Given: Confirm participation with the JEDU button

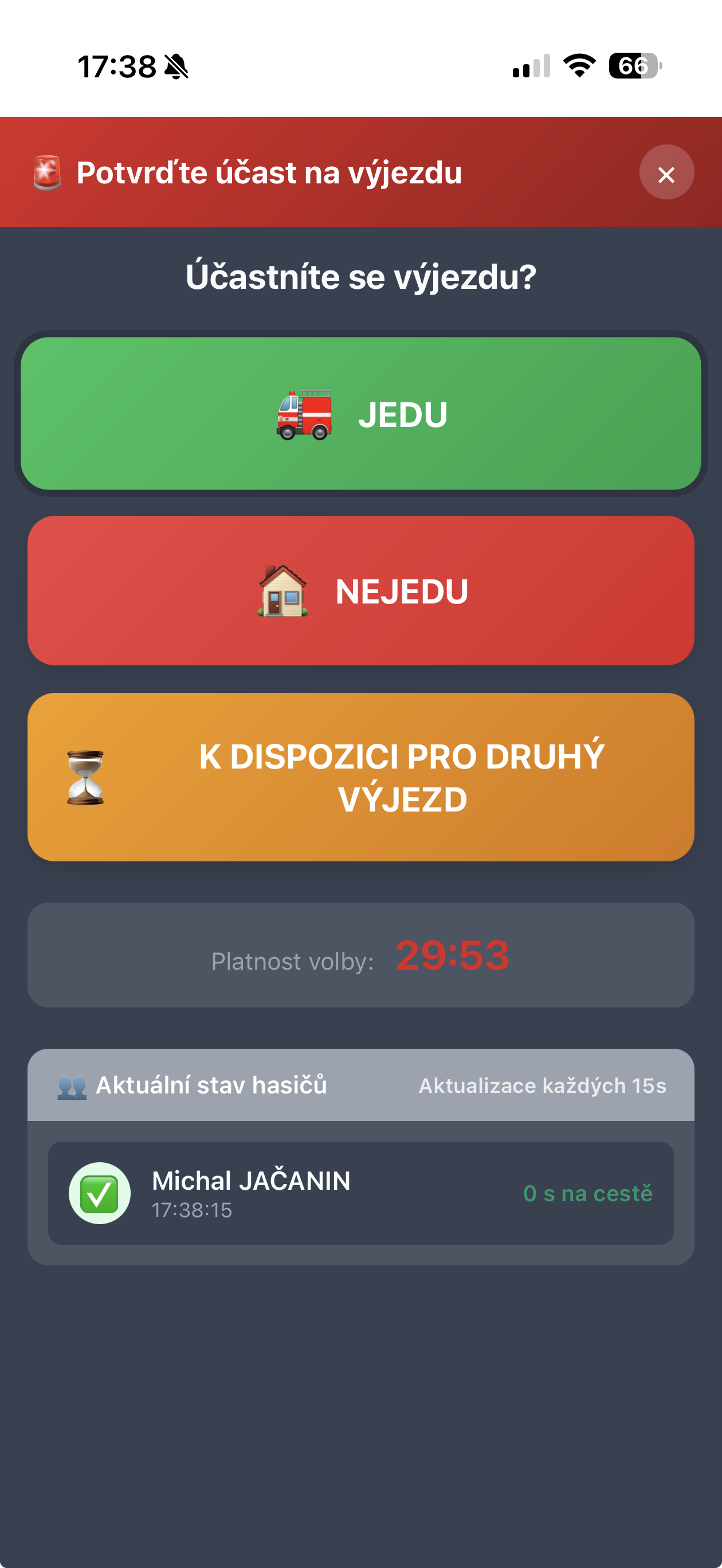Looking at the screenshot, I should [361, 414].
